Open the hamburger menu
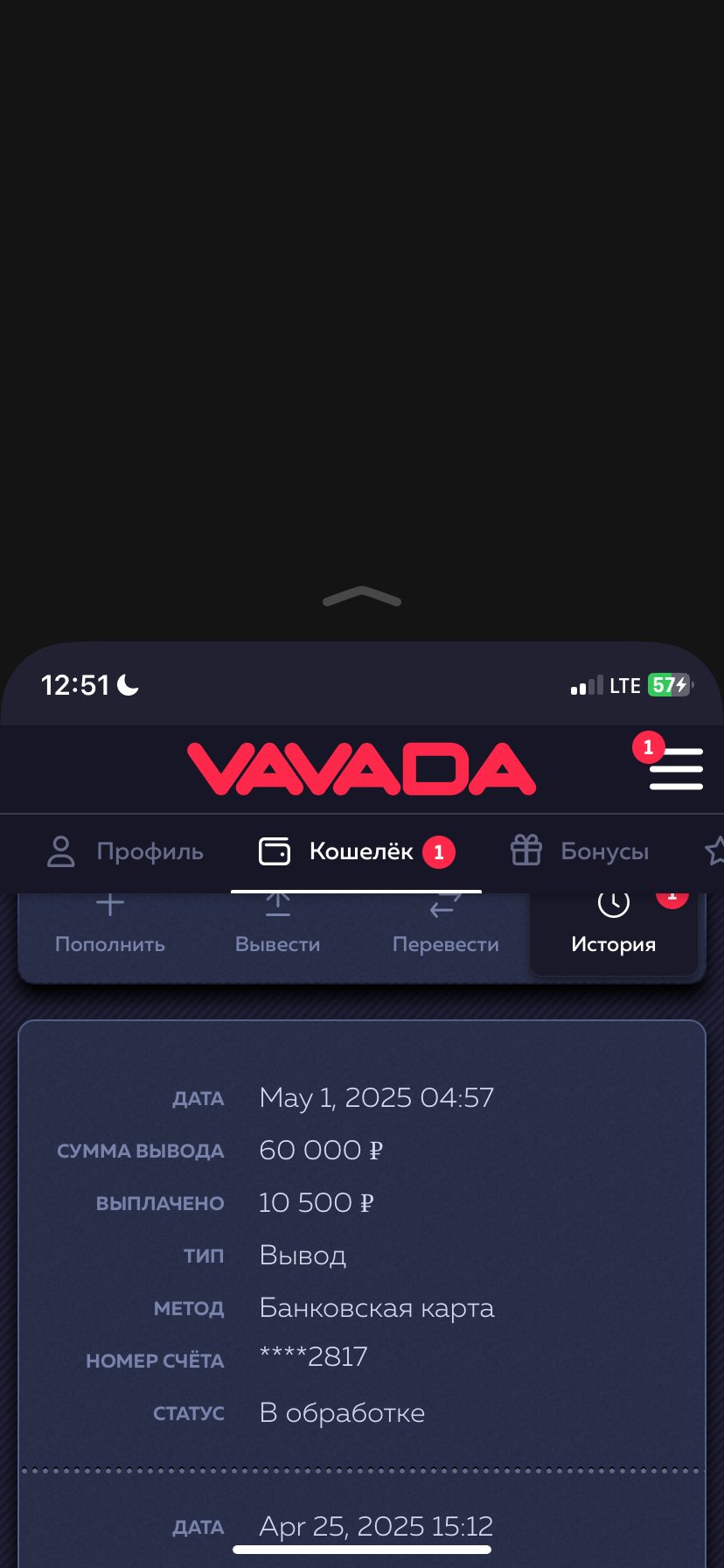This screenshot has height=1568, width=724. pyautogui.click(x=676, y=769)
